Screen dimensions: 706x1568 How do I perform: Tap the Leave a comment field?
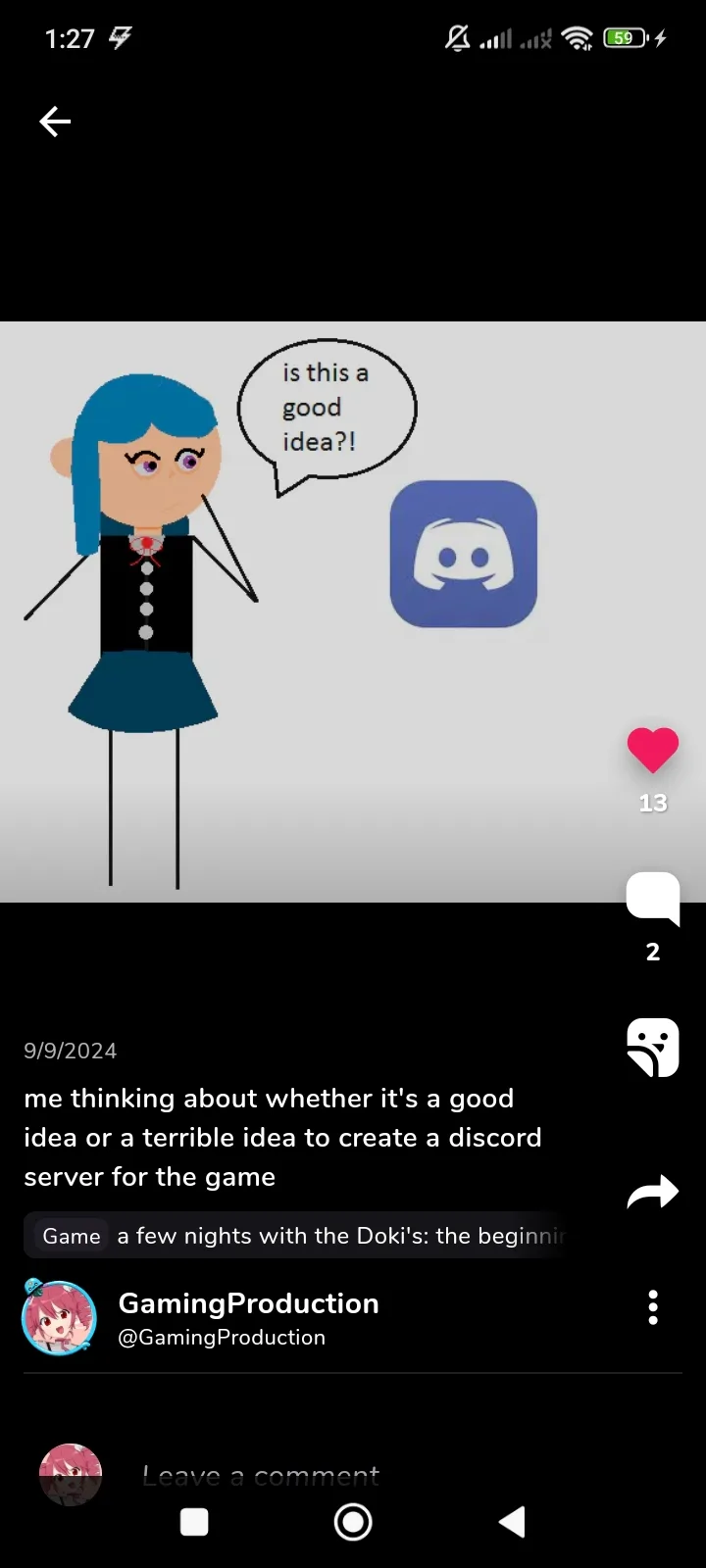coord(261,1474)
